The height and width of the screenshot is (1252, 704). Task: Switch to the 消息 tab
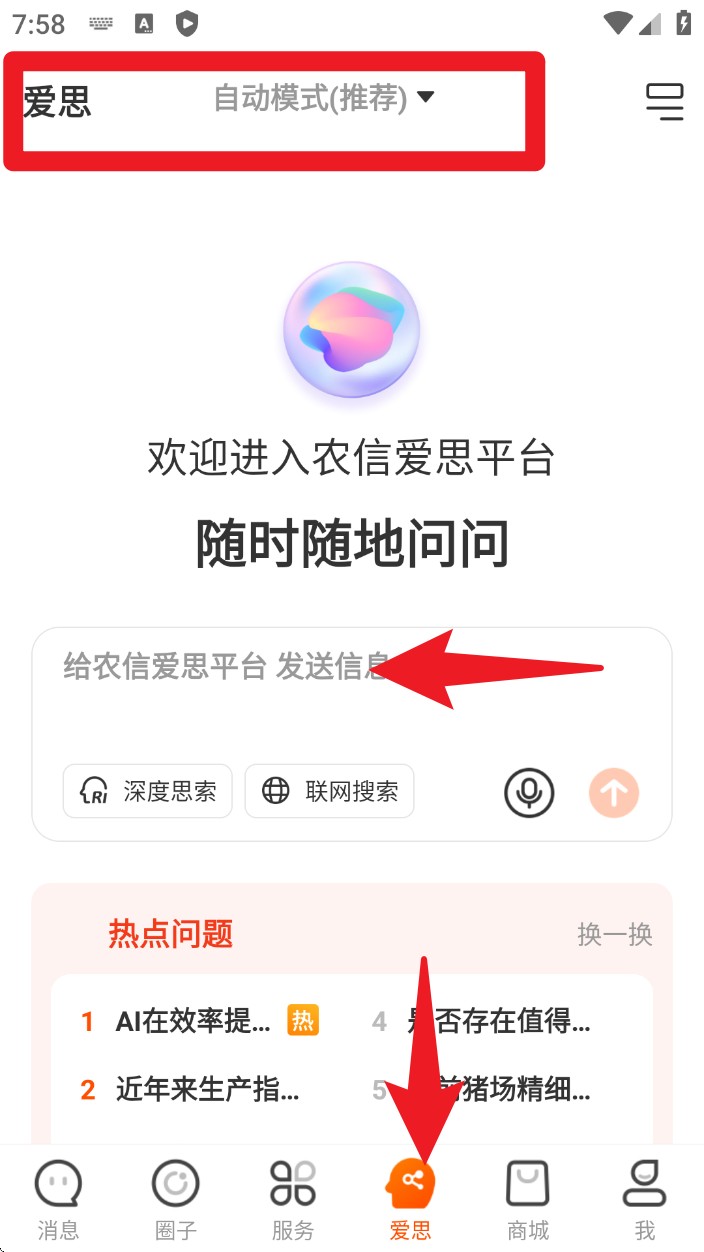tap(58, 1200)
